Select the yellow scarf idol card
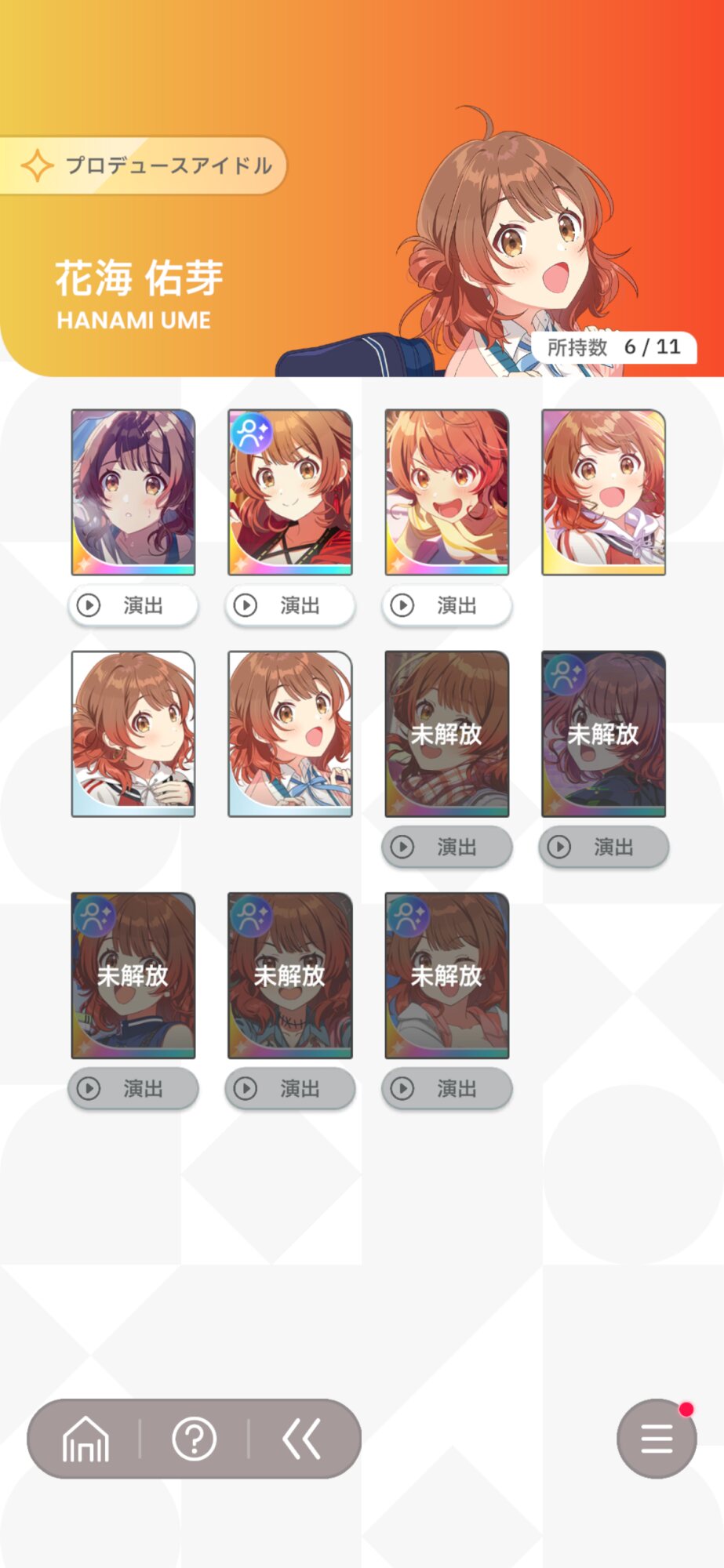This screenshot has width=724, height=1568. 446,492
